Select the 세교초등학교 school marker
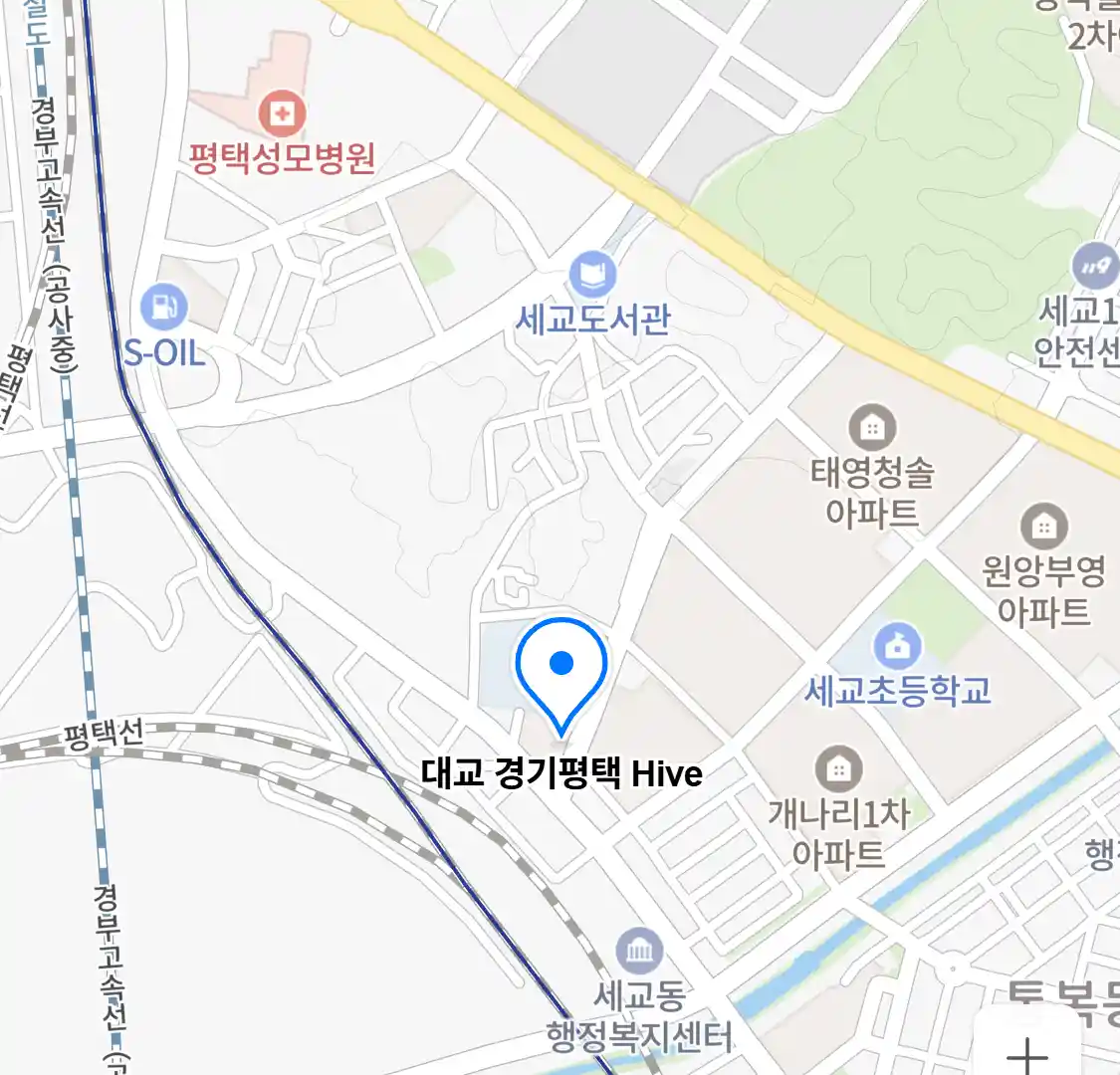 pyautogui.click(x=898, y=647)
